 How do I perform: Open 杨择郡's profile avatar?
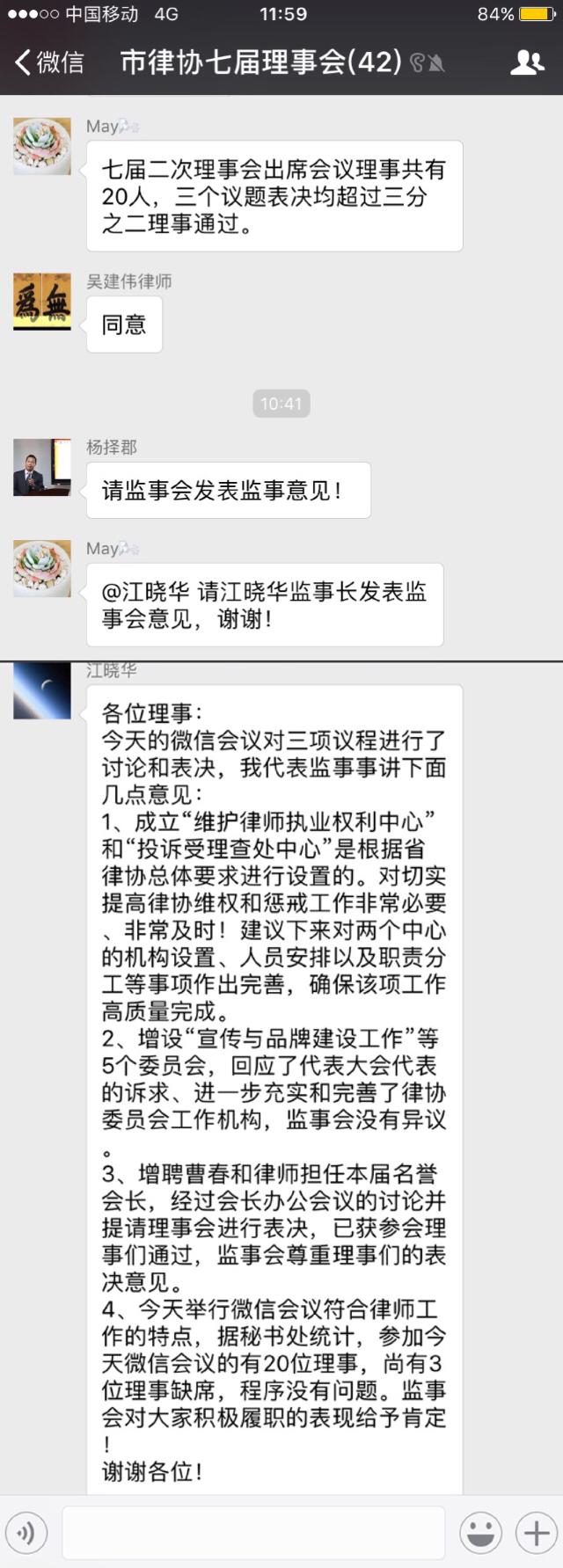coord(42,468)
